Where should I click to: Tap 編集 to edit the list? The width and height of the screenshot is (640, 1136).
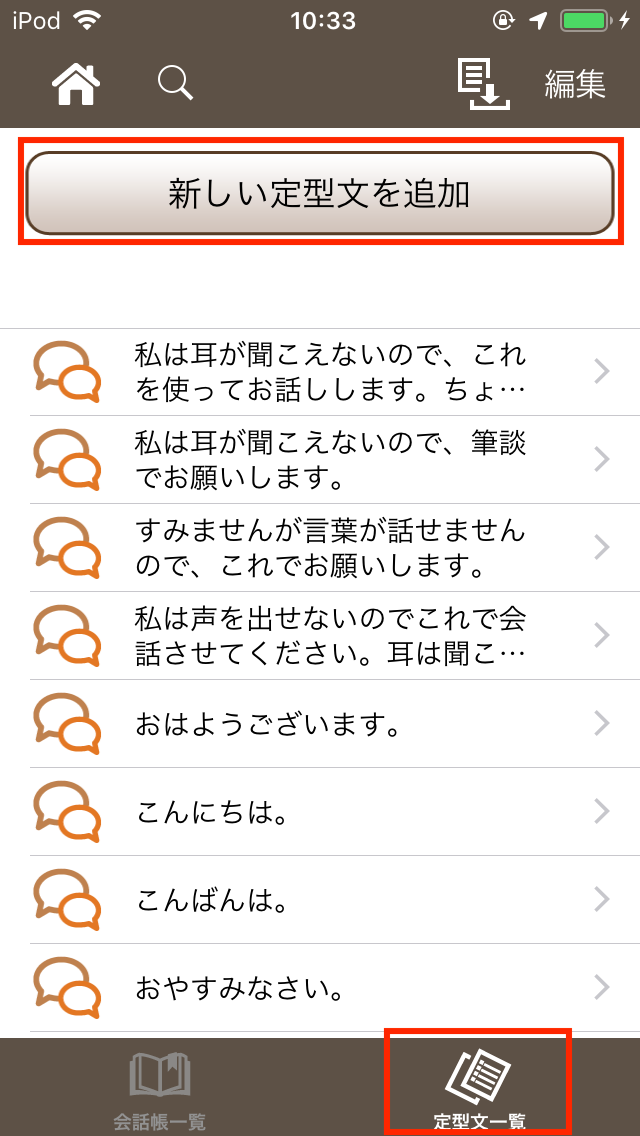(x=575, y=85)
